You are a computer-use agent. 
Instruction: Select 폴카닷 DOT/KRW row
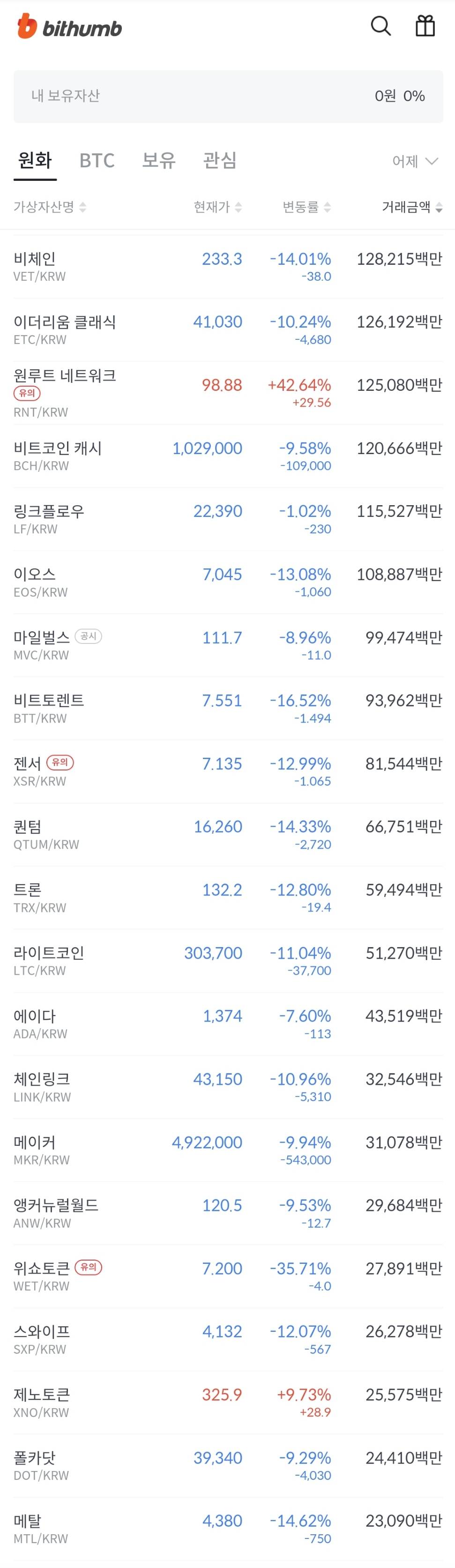(x=228, y=1466)
